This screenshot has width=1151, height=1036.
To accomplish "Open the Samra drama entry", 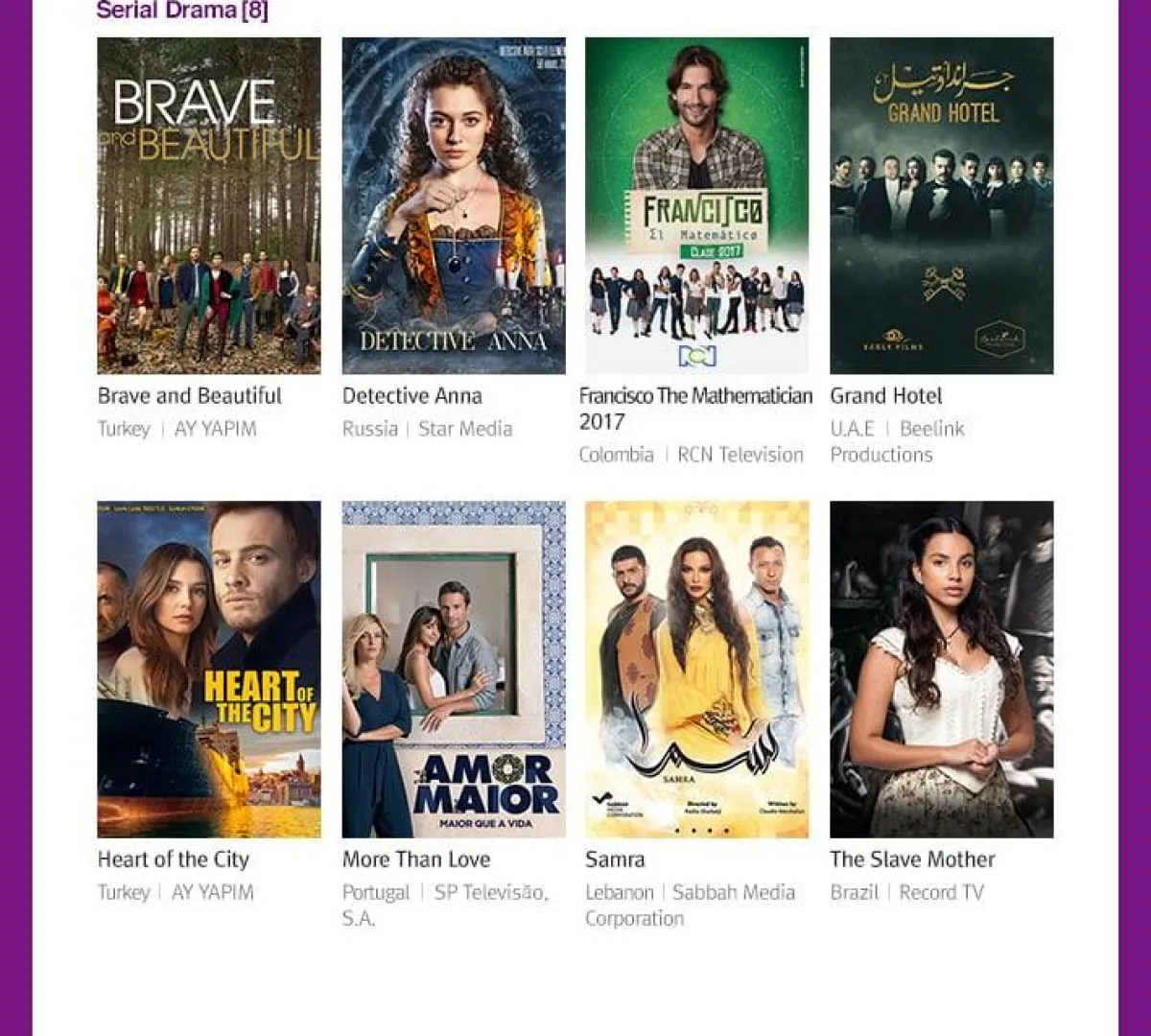I will click(x=696, y=670).
